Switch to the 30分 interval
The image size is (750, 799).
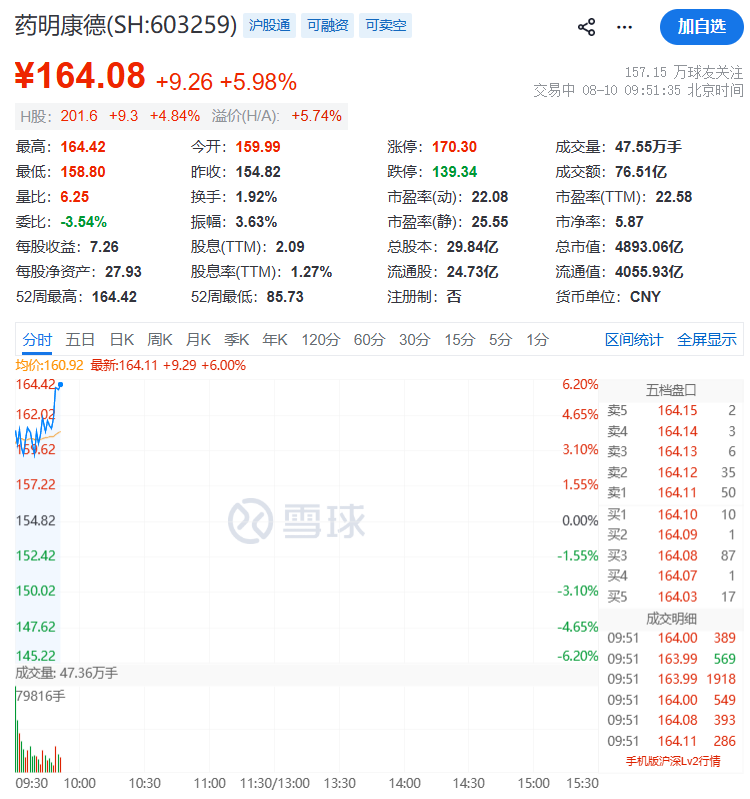click(x=415, y=339)
